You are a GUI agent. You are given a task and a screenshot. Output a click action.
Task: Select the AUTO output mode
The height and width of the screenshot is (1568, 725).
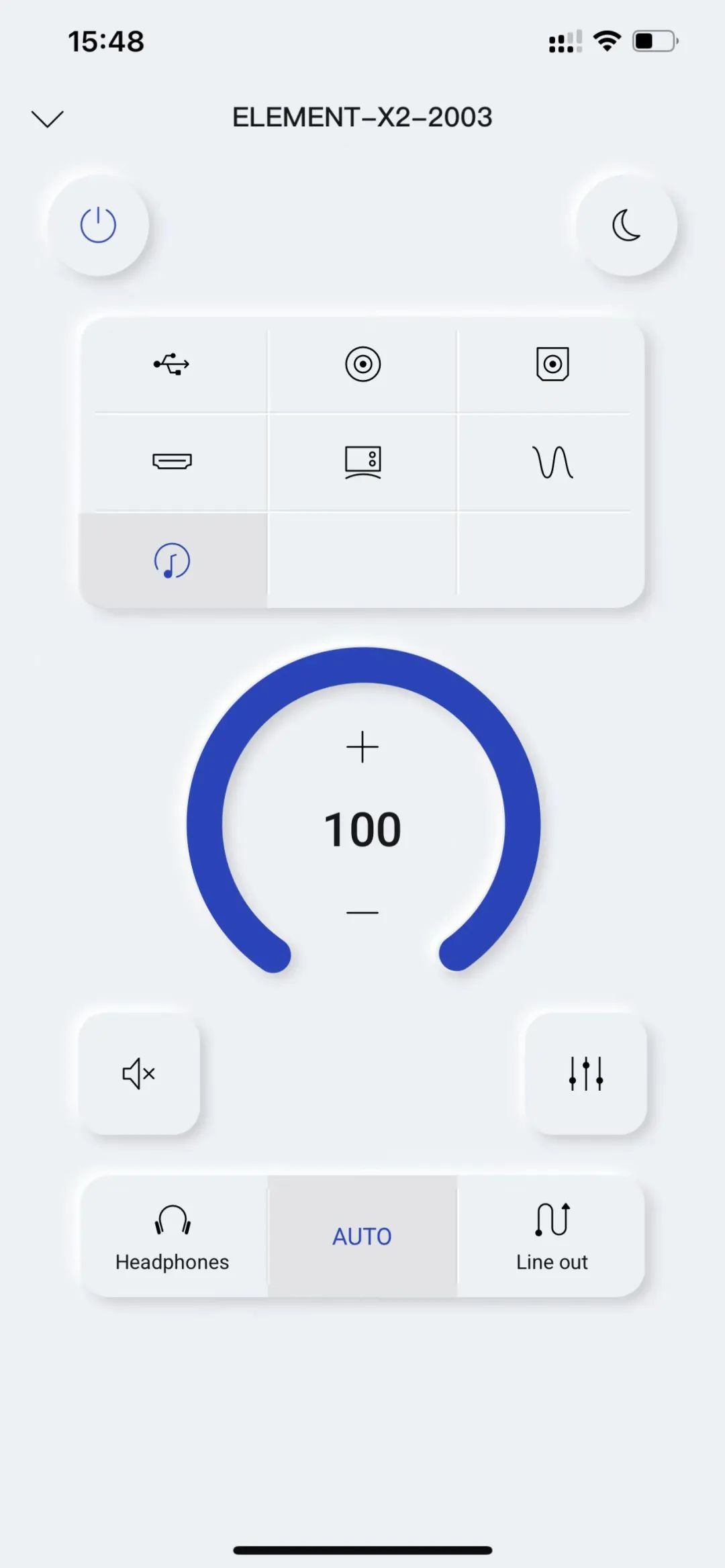coord(362,1236)
